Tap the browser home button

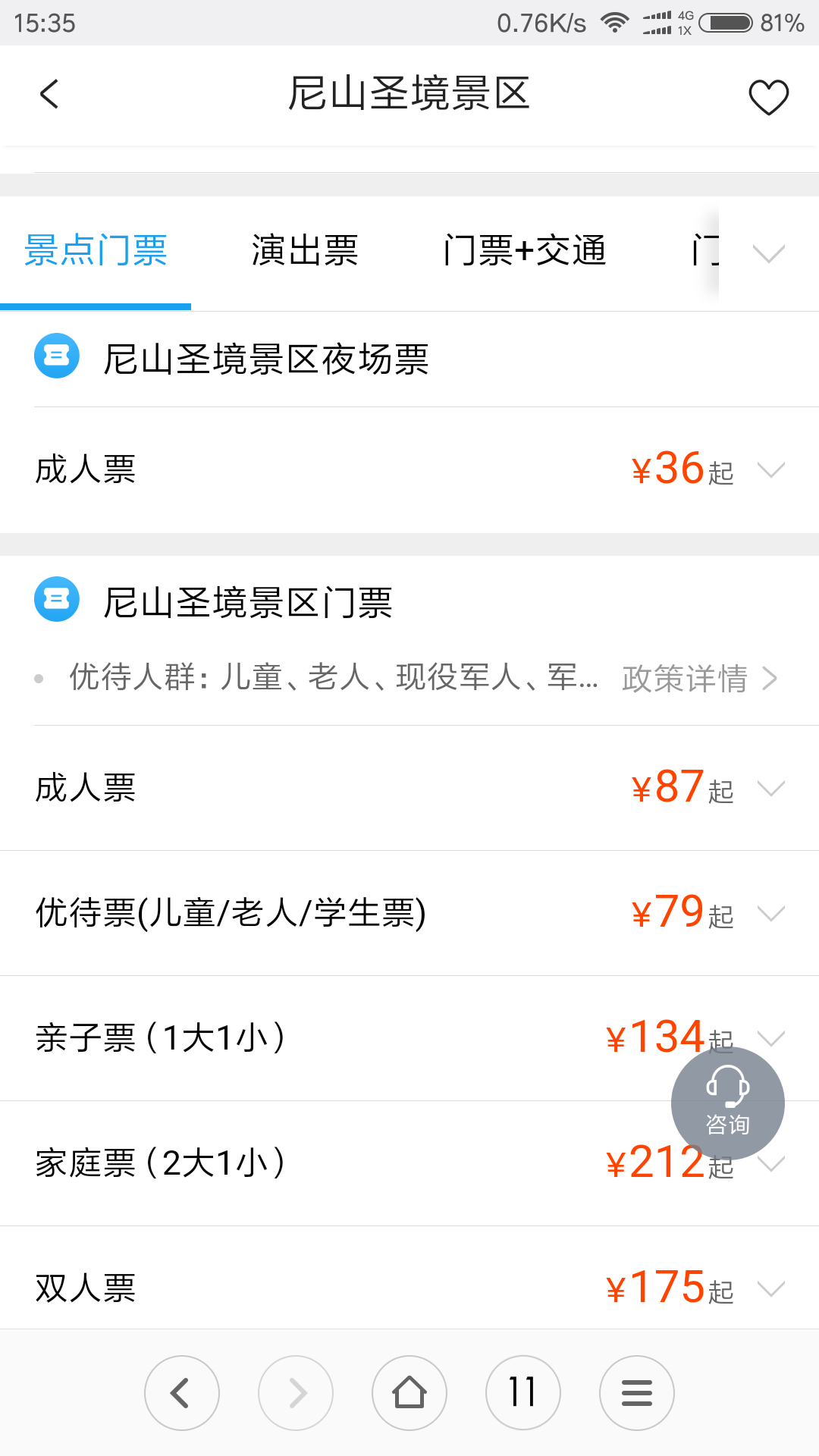click(x=409, y=1393)
